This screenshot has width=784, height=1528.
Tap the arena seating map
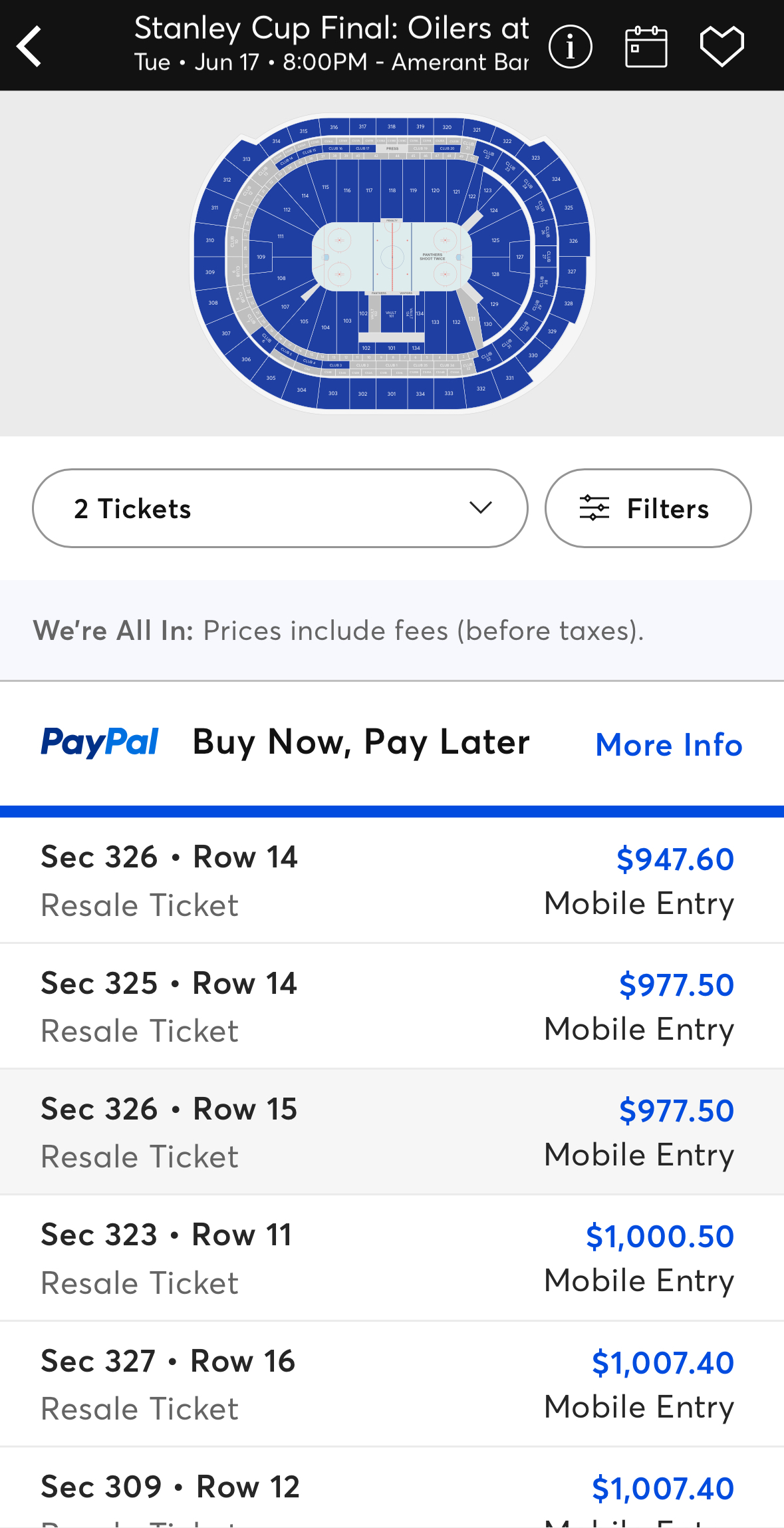click(x=392, y=263)
